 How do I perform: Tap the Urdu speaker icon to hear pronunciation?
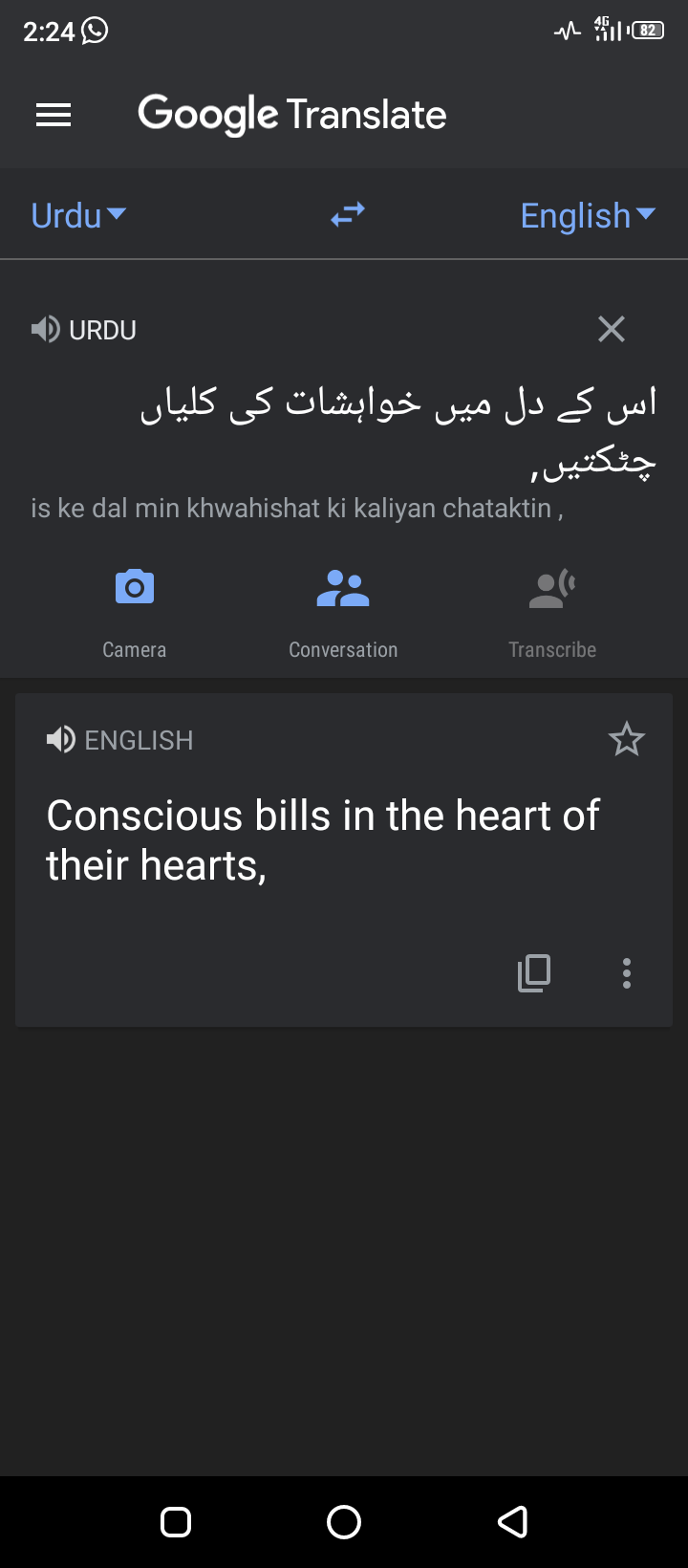point(46,329)
